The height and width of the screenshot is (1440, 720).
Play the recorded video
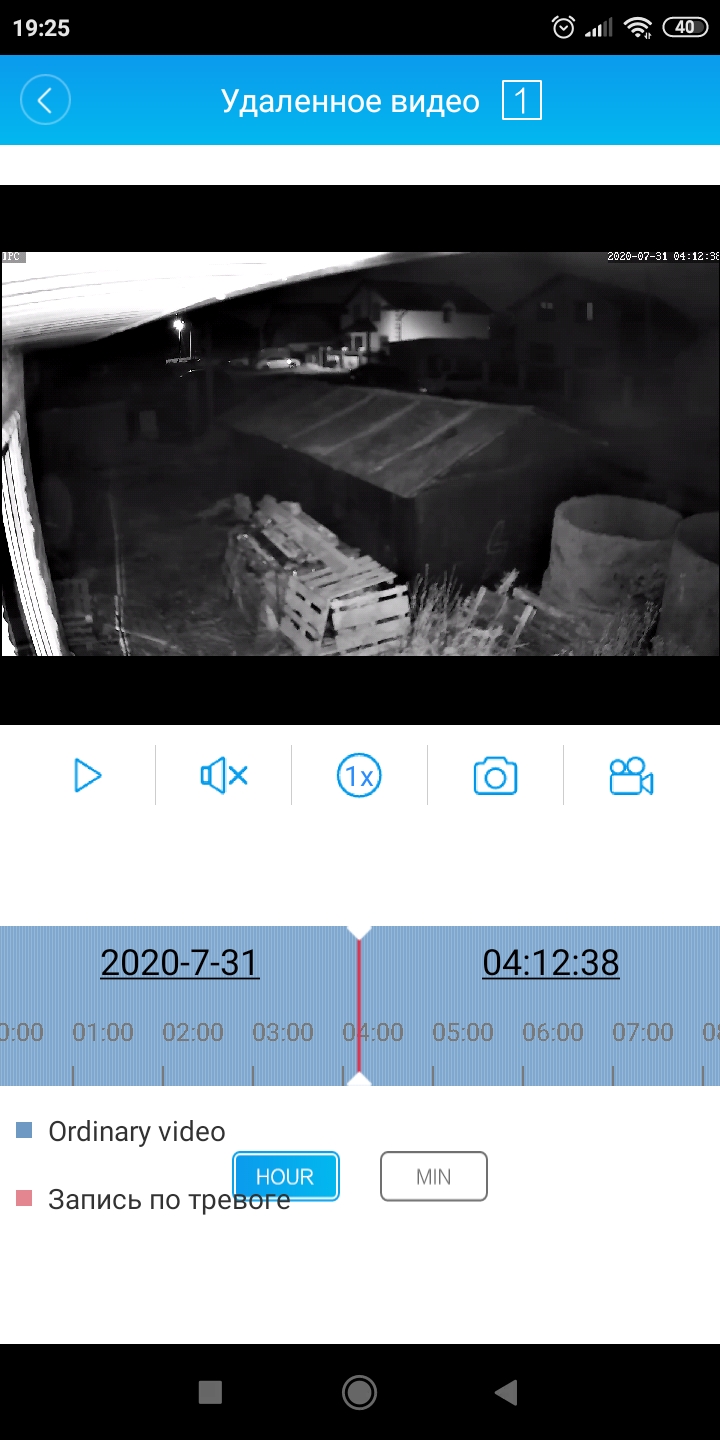(x=88, y=776)
